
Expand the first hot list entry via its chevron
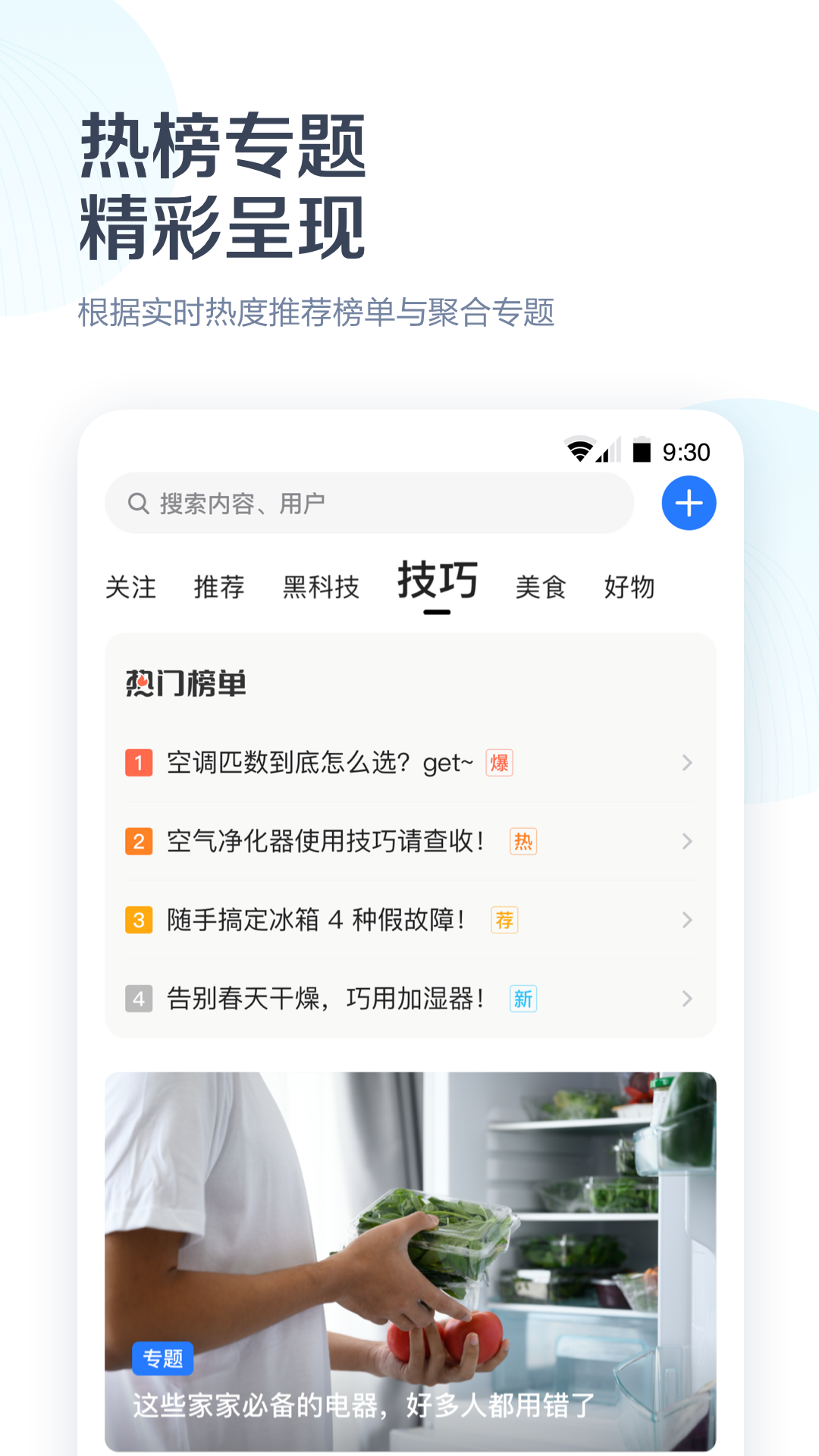click(x=687, y=763)
